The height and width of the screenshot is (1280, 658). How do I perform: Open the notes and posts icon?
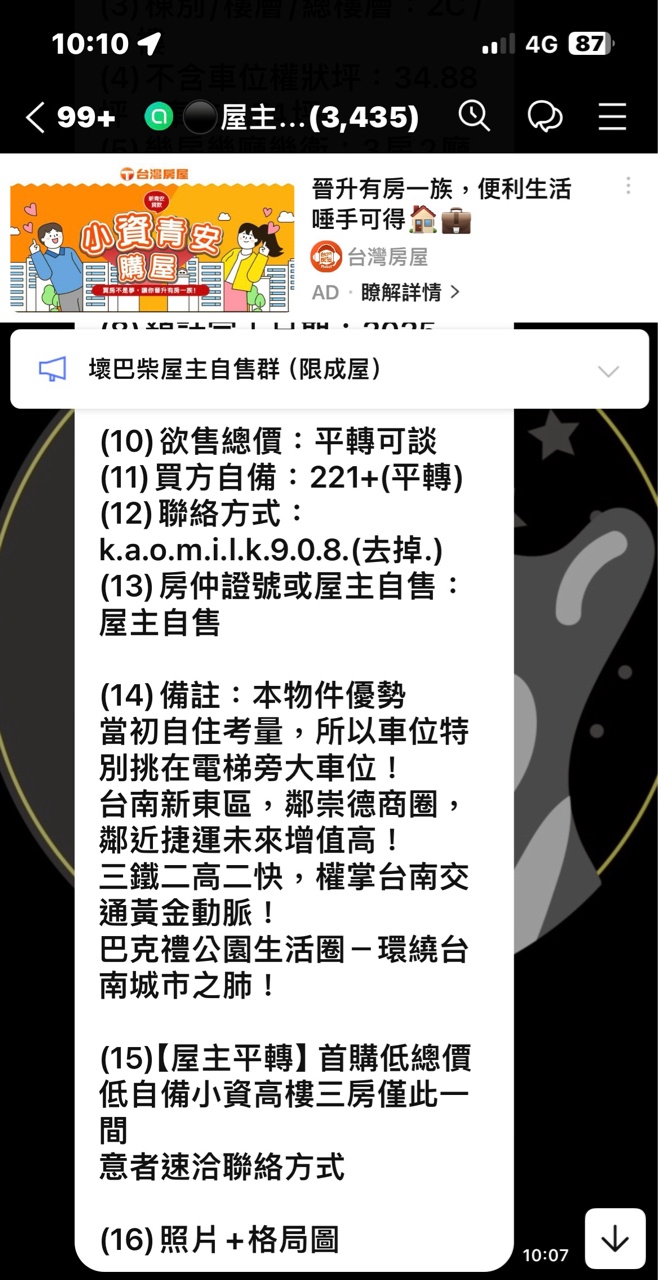[544, 117]
